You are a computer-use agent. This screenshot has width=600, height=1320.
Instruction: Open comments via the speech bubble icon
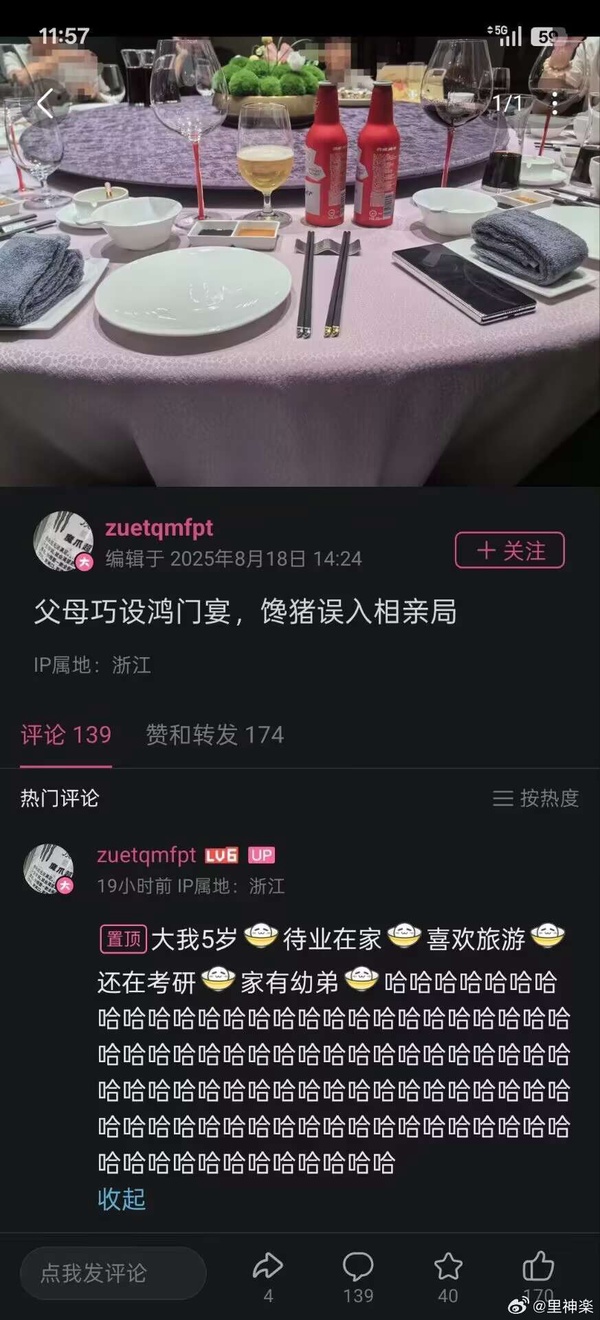pyautogui.click(x=358, y=1267)
